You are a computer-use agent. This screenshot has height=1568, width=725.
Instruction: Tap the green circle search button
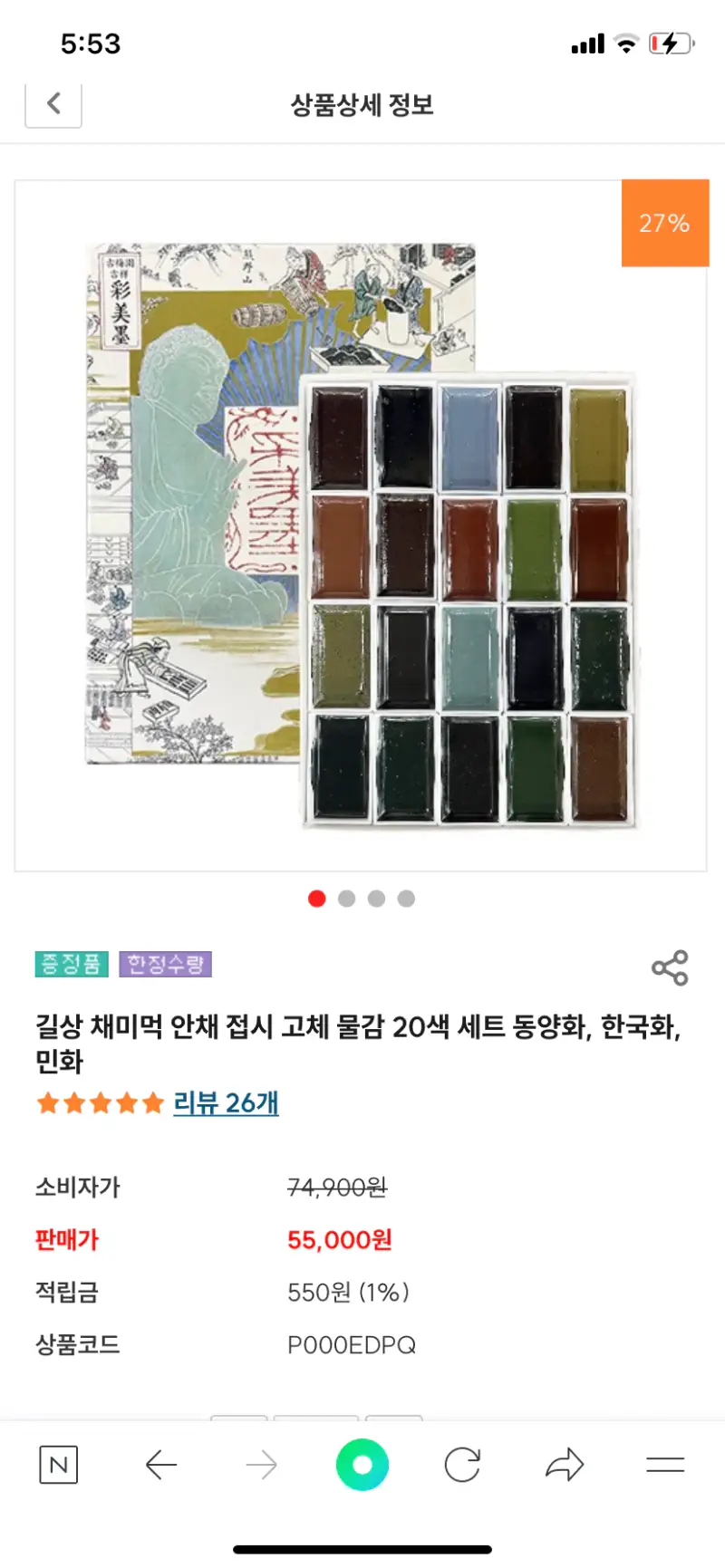tap(362, 1465)
